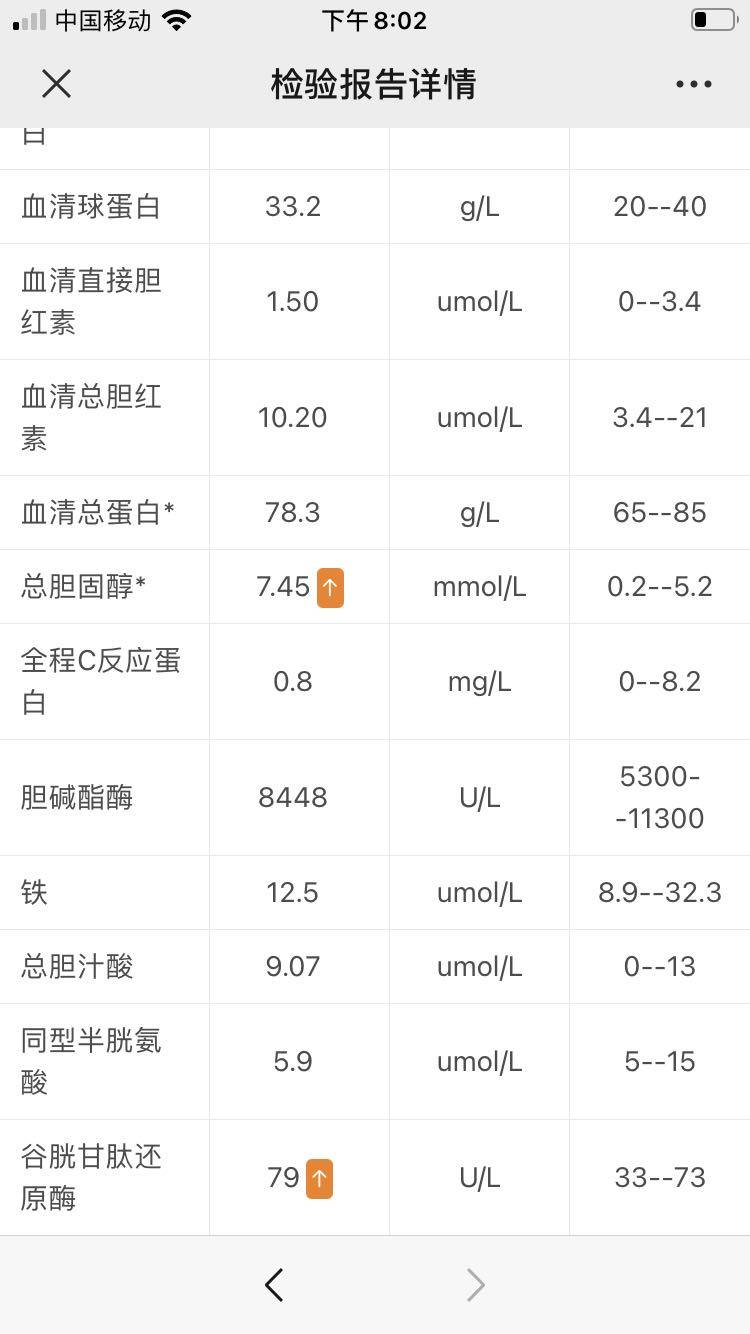Viewport: 750px width, 1334px height.
Task: Go back to the previous web page
Action: pyautogui.click(x=274, y=1285)
